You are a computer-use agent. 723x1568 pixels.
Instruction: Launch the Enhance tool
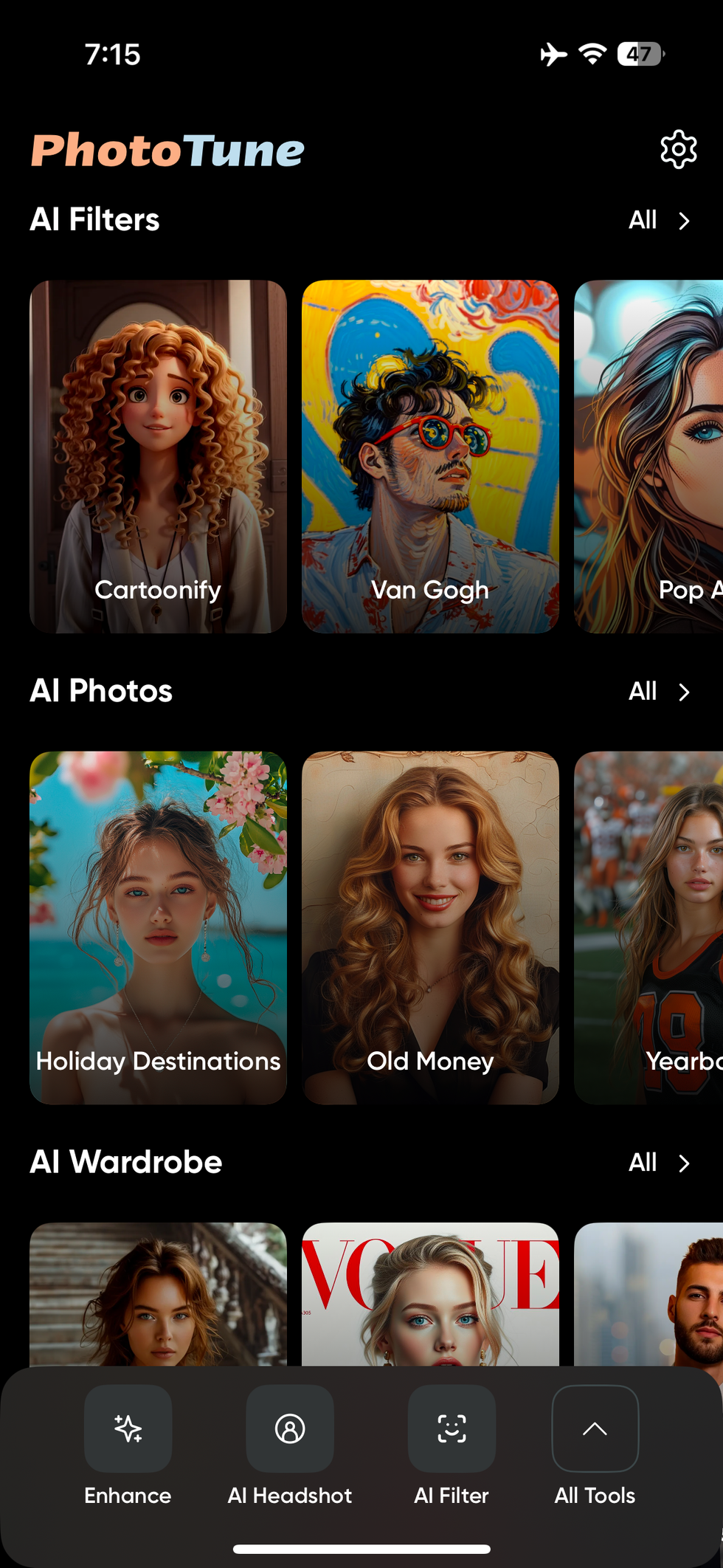[x=128, y=1428]
